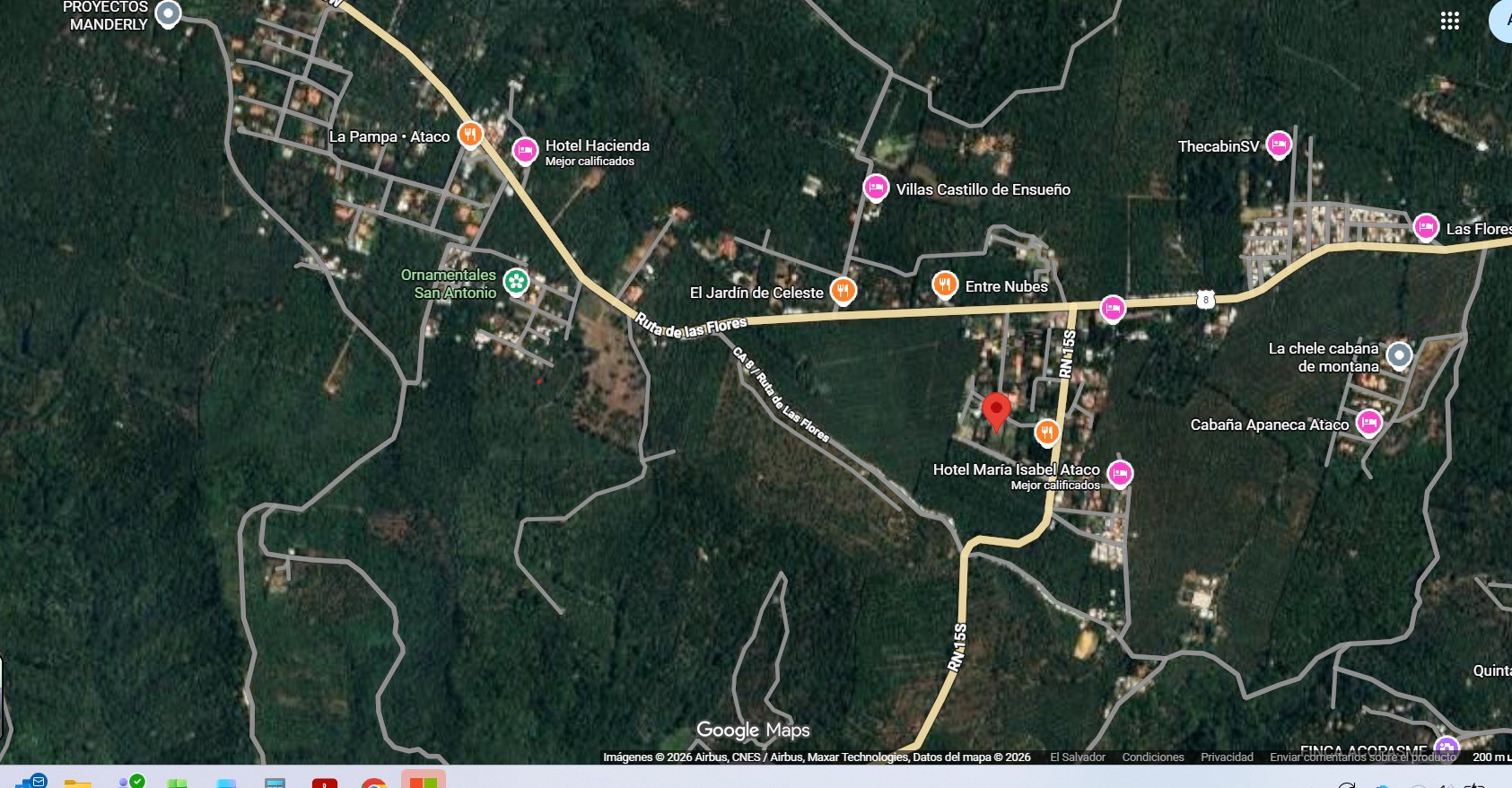Open the Privacidad link

coord(1227,757)
